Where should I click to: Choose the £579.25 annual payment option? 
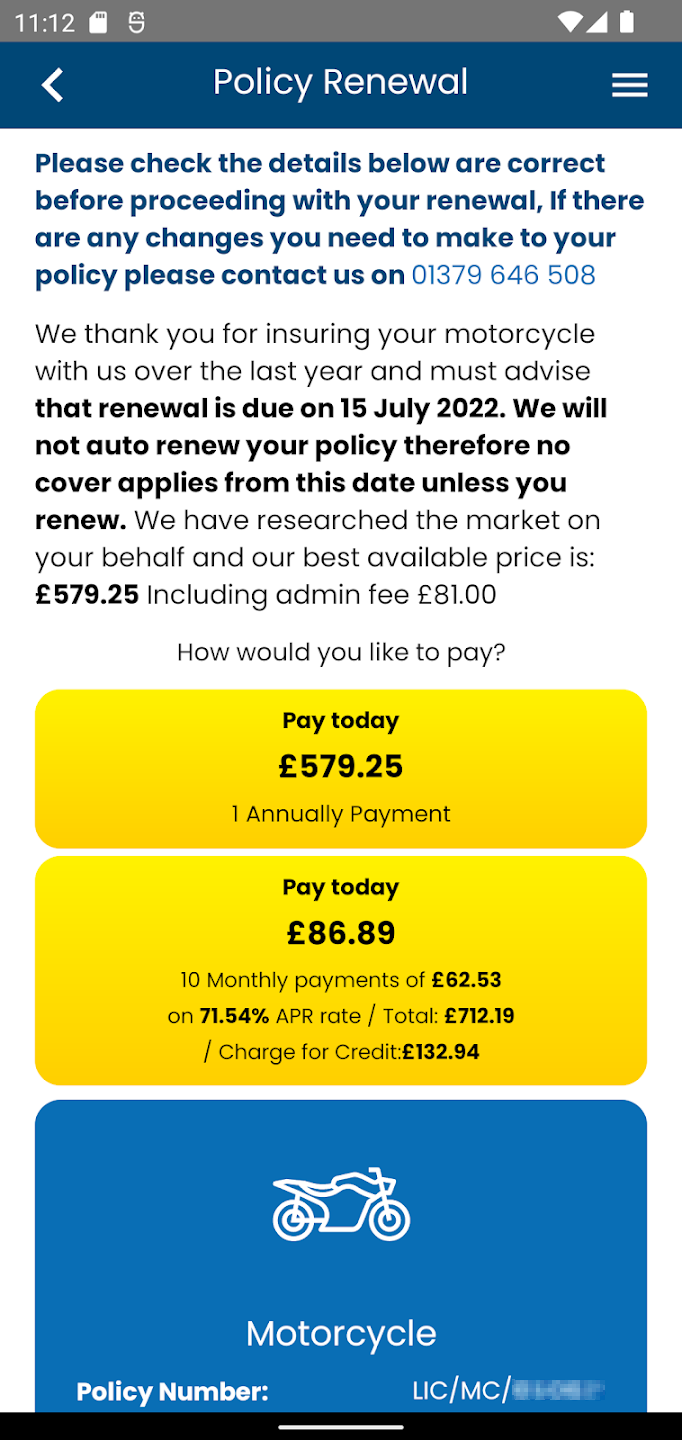(x=341, y=769)
